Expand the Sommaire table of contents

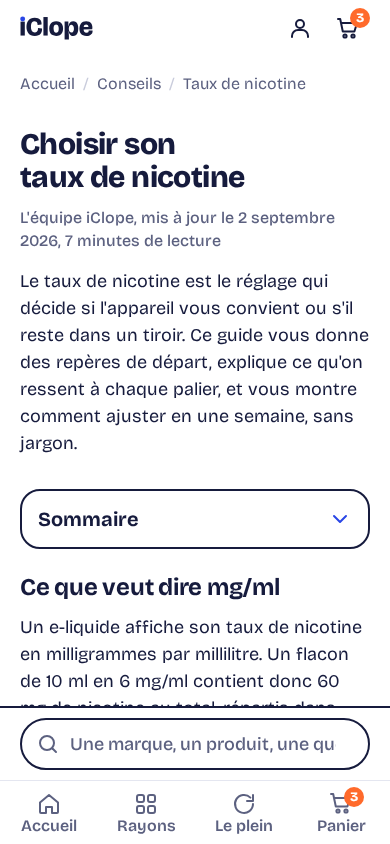tap(195, 519)
